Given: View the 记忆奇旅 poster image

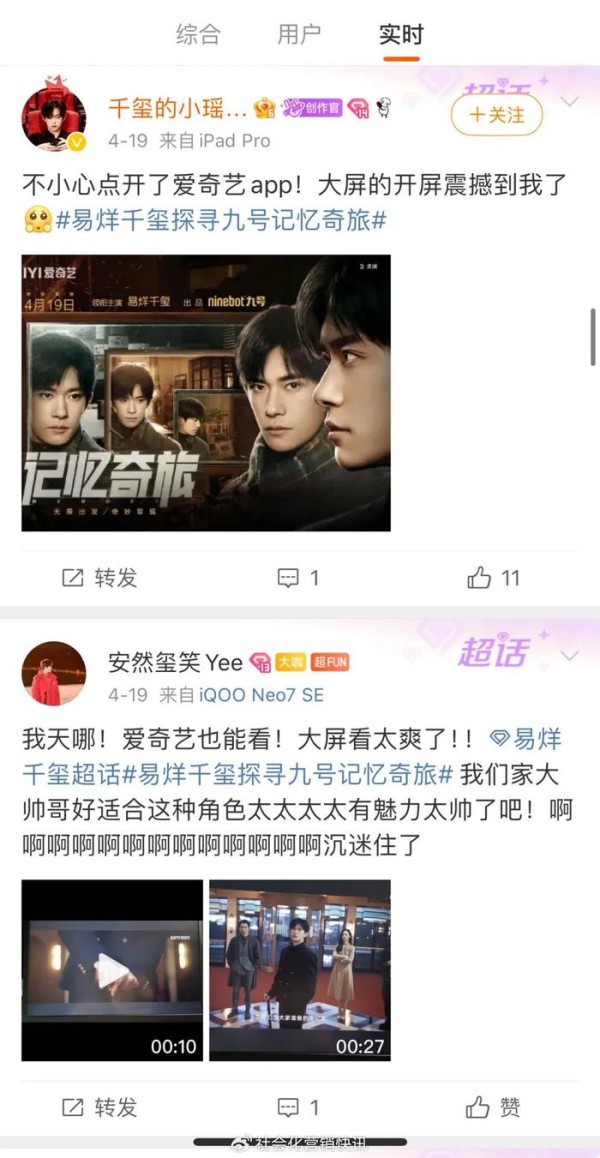Looking at the screenshot, I should click(x=206, y=393).
